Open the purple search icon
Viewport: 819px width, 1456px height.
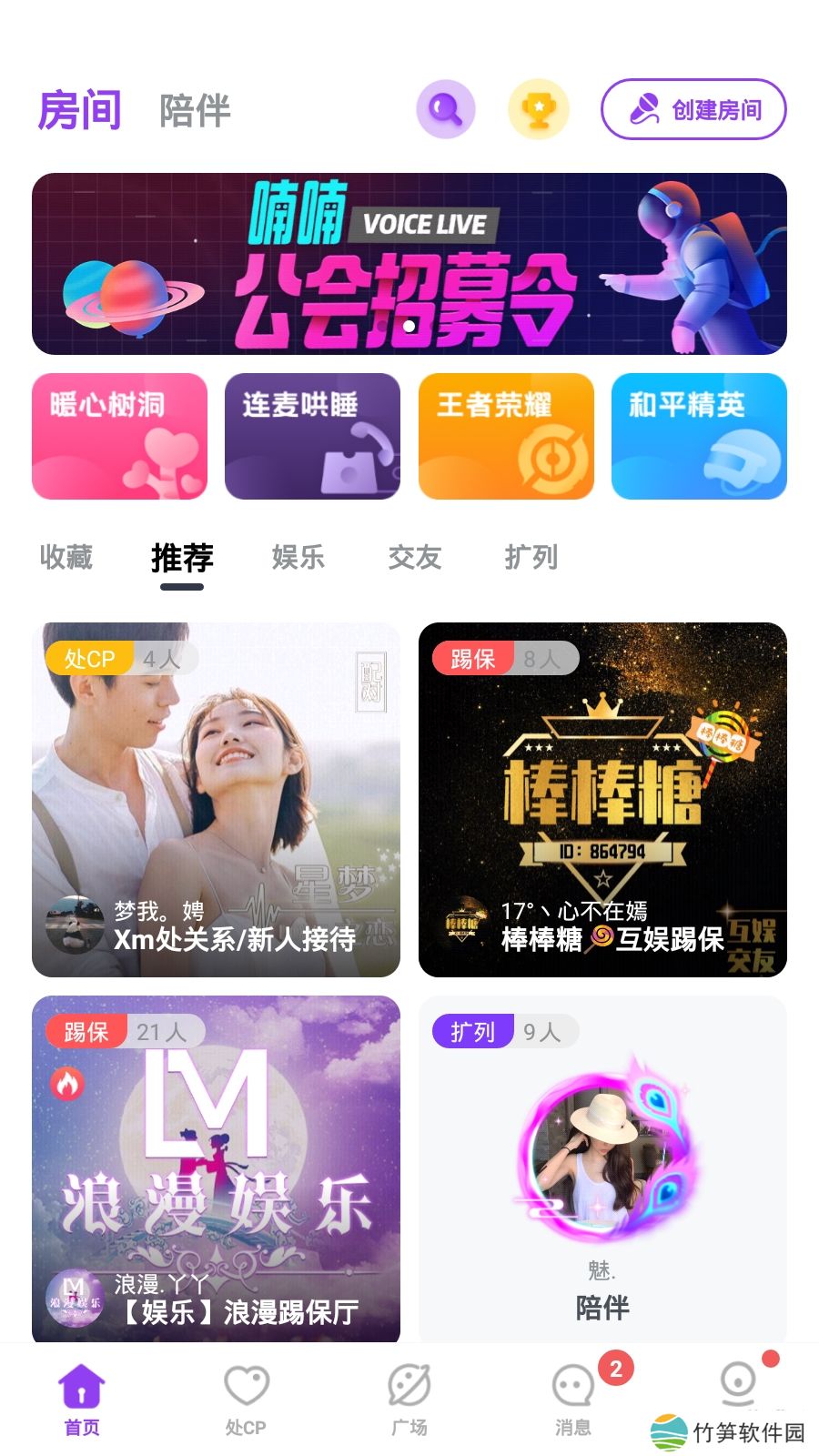(446, 110)
